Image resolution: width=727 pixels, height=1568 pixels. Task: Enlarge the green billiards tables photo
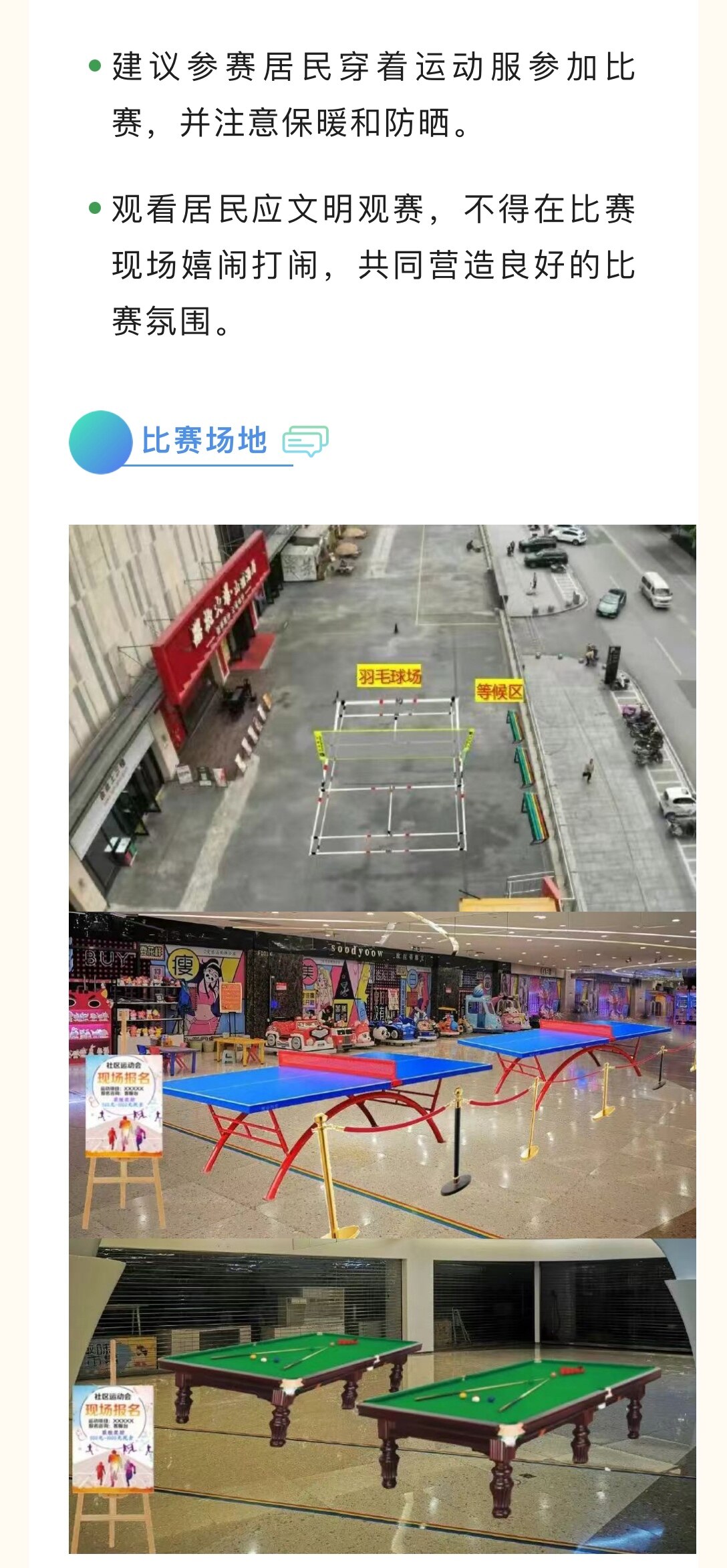[382, 1396]
